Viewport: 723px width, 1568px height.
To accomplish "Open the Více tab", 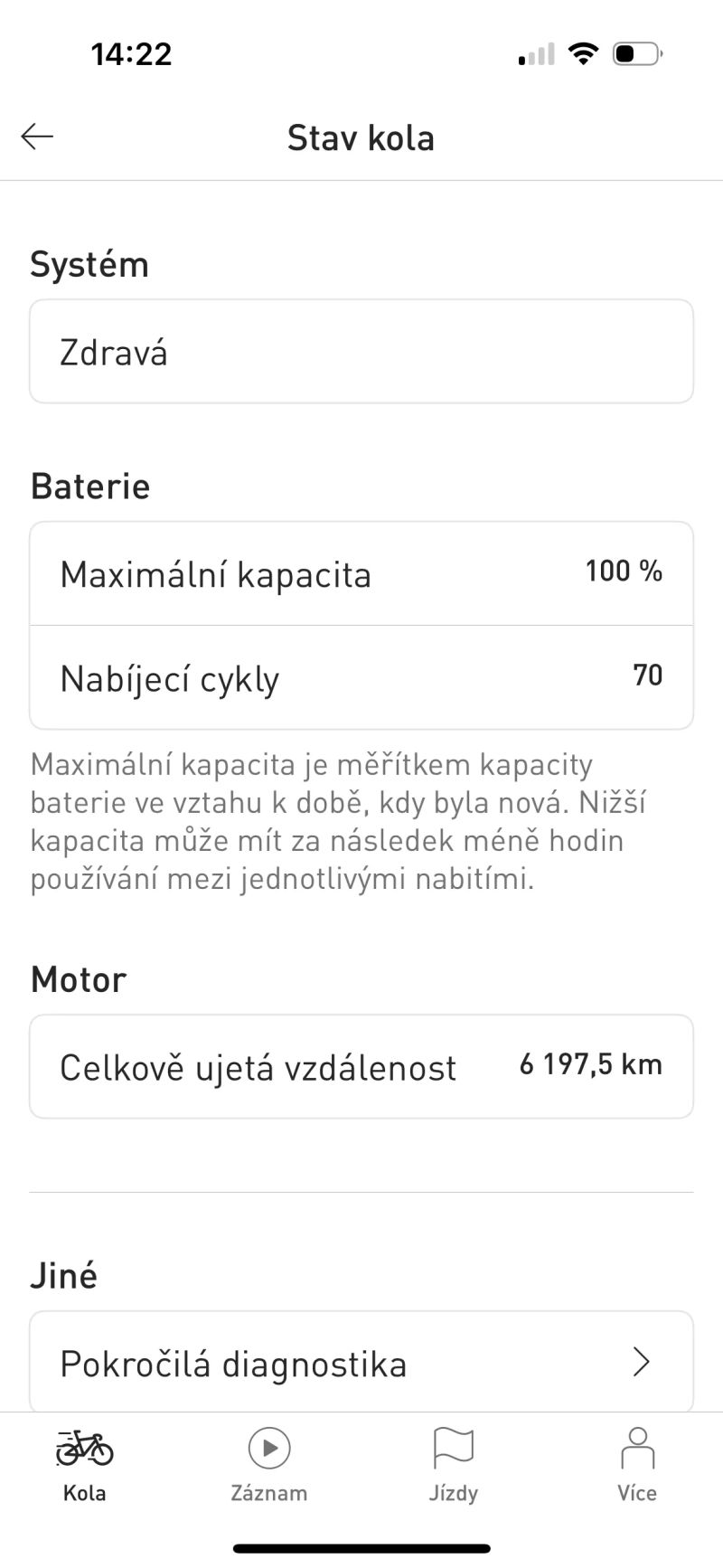I will [x=637, y=1465].
